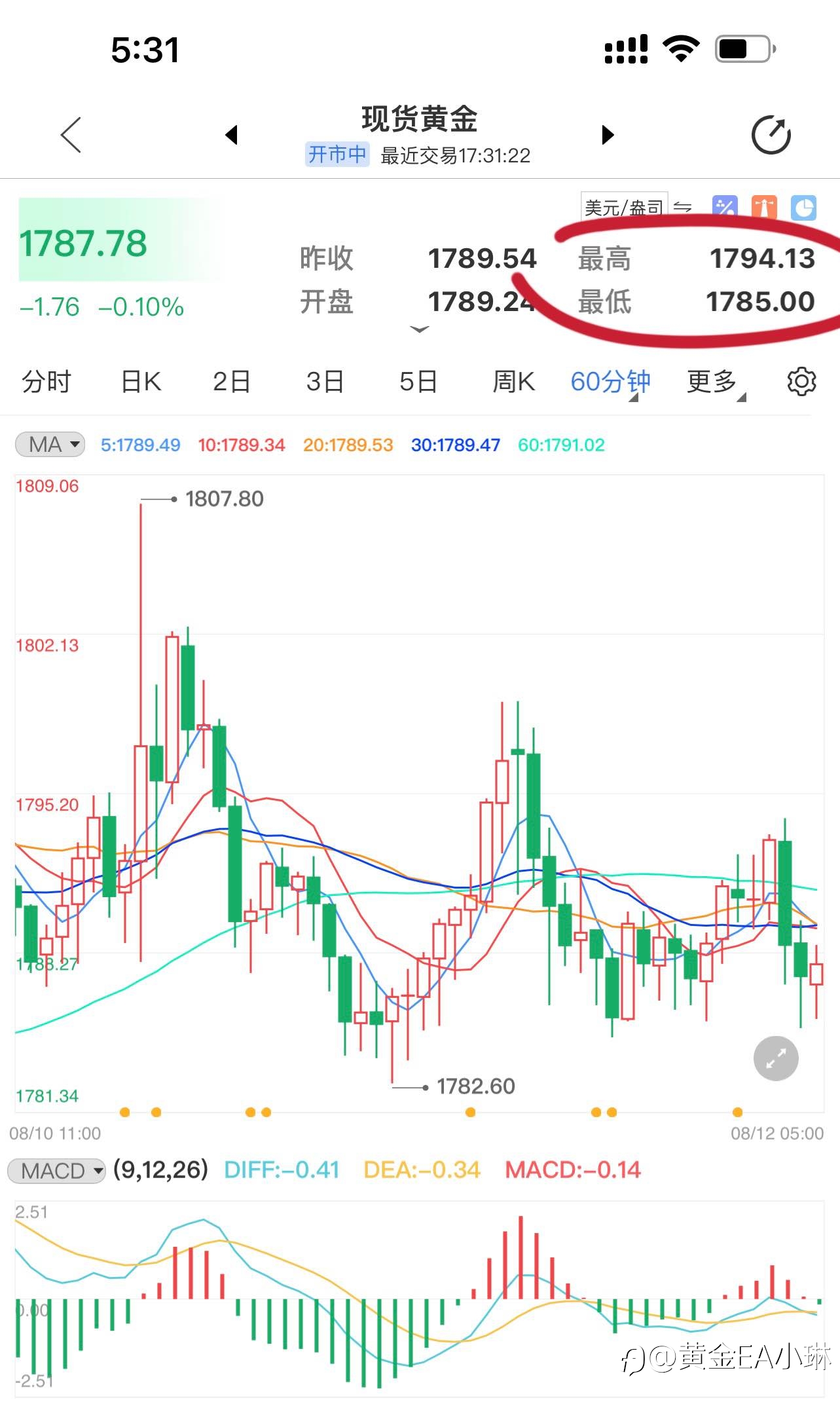Open the MACD indicator dropdown

pos(56,1170)
